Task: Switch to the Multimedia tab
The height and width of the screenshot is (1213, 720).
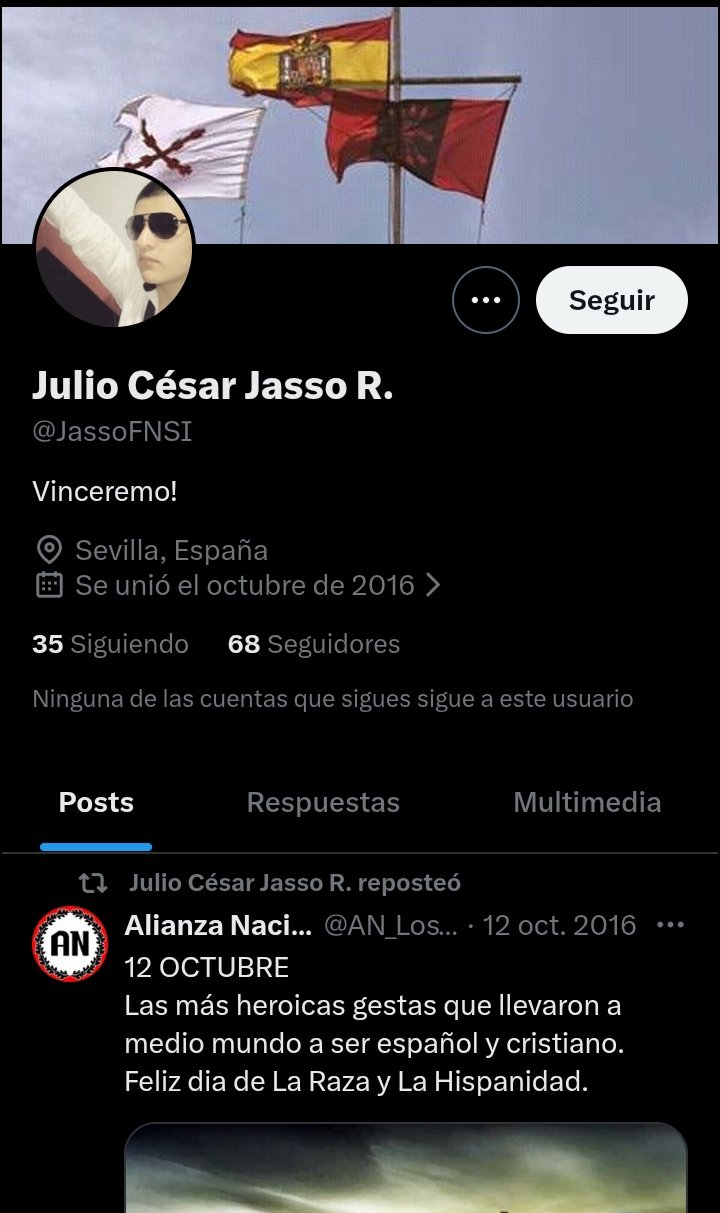Action: click(587, 802)
